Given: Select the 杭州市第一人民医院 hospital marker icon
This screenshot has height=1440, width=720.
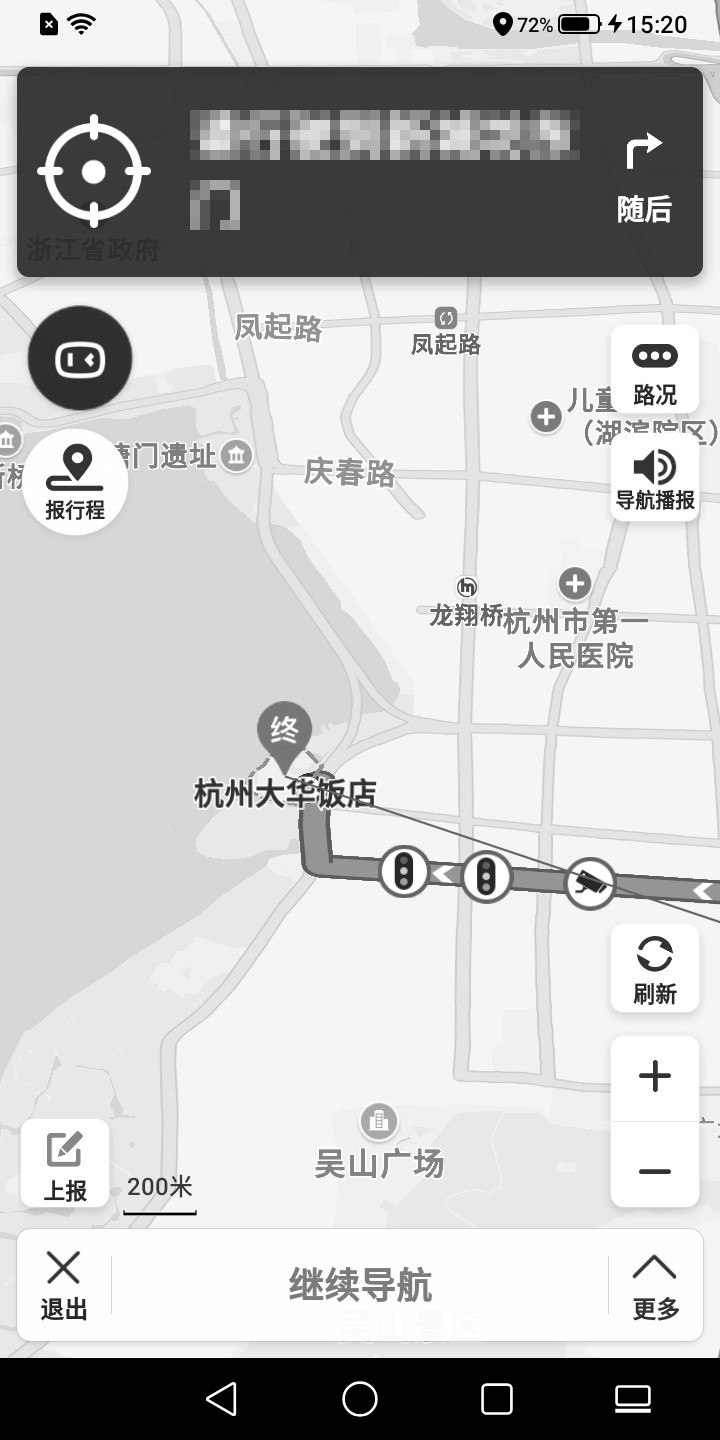Looking at the screenshot, I should coord(575,583).
